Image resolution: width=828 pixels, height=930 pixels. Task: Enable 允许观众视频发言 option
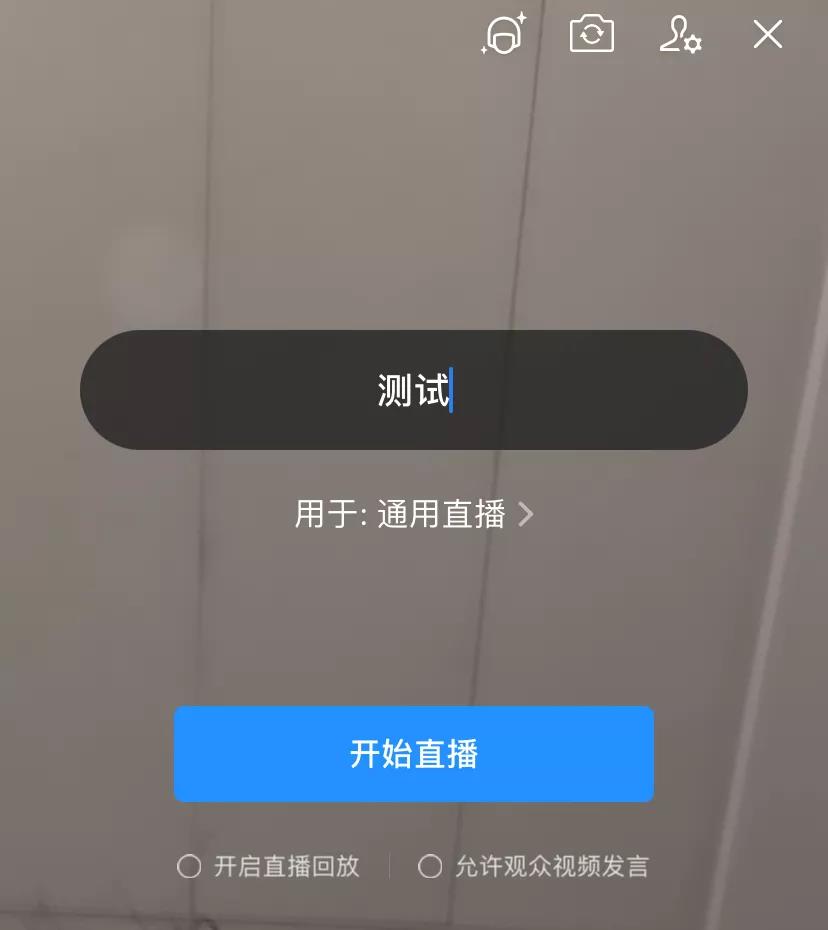(x=430, y=867)
